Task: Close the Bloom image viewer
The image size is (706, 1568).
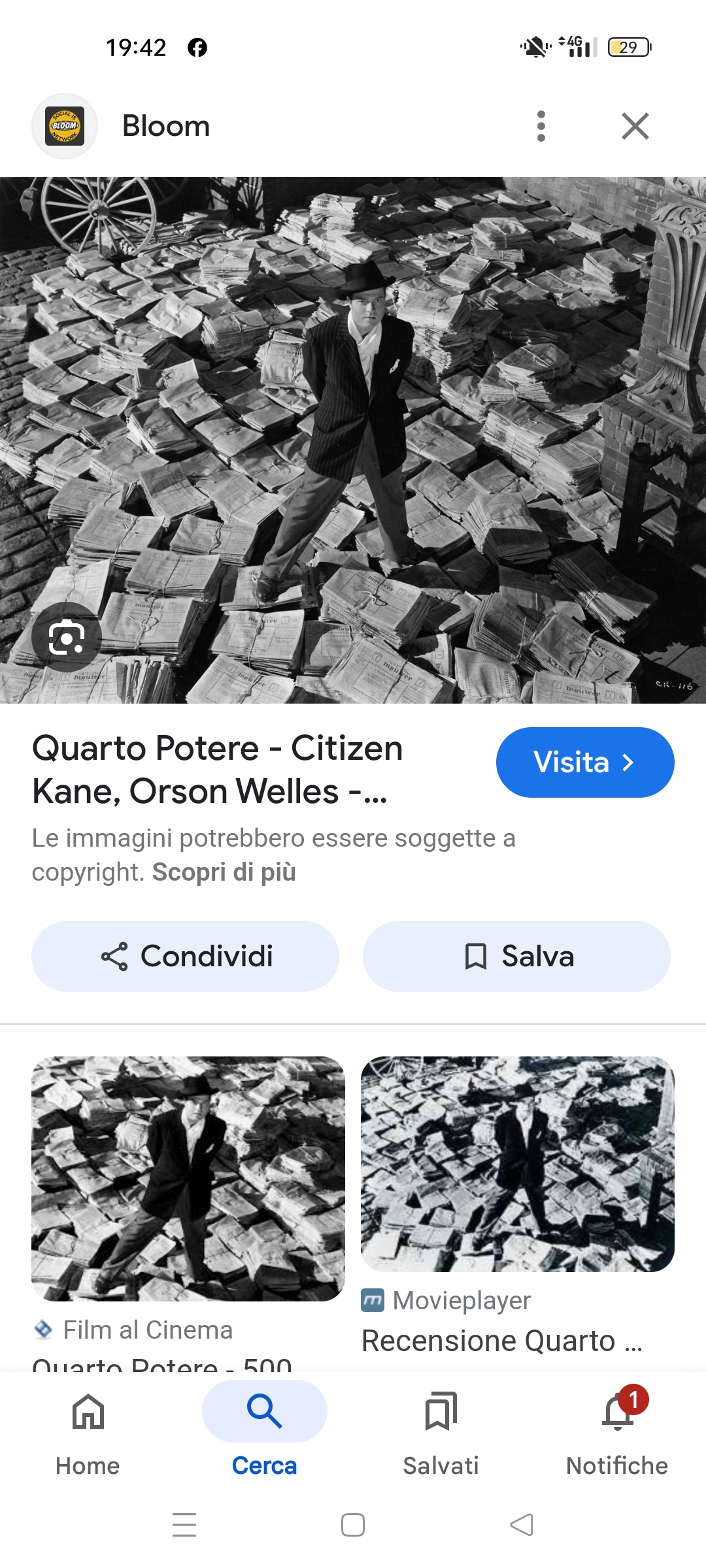Action: point(635,126)
